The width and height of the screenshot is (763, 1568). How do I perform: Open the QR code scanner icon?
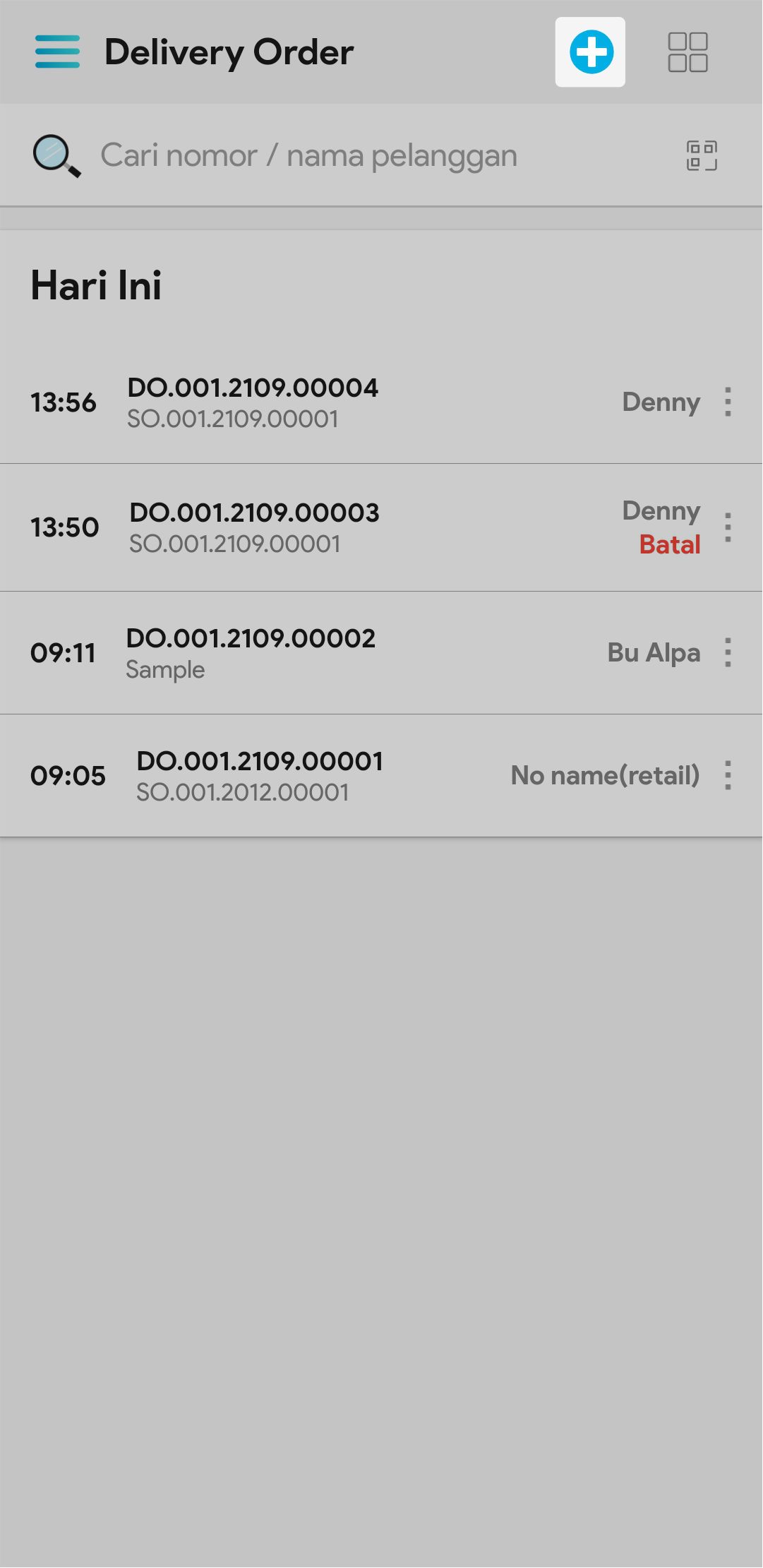click(702, 155)
